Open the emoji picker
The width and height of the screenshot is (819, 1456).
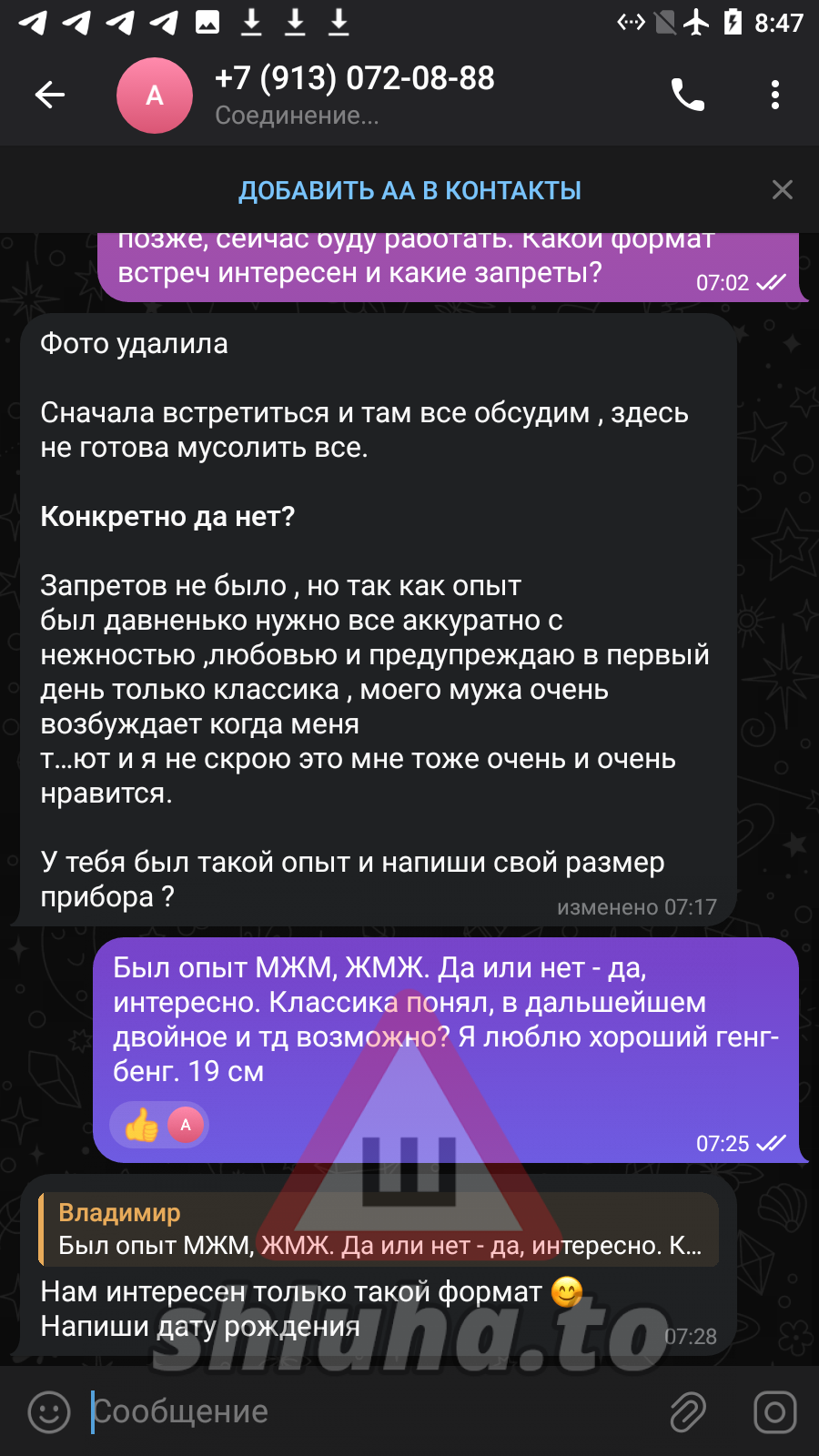tap(49, 1412)
